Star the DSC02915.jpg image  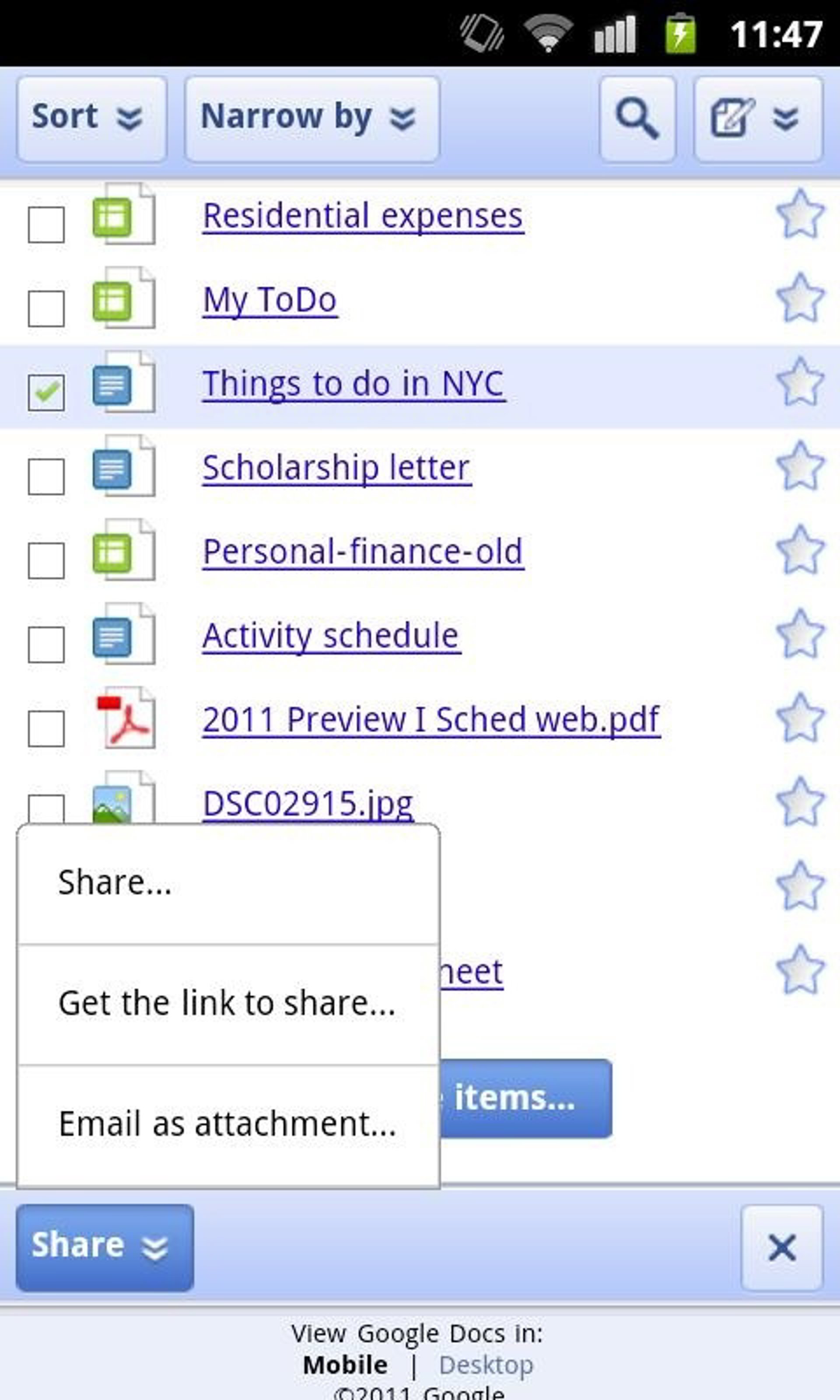pos(799,802)
